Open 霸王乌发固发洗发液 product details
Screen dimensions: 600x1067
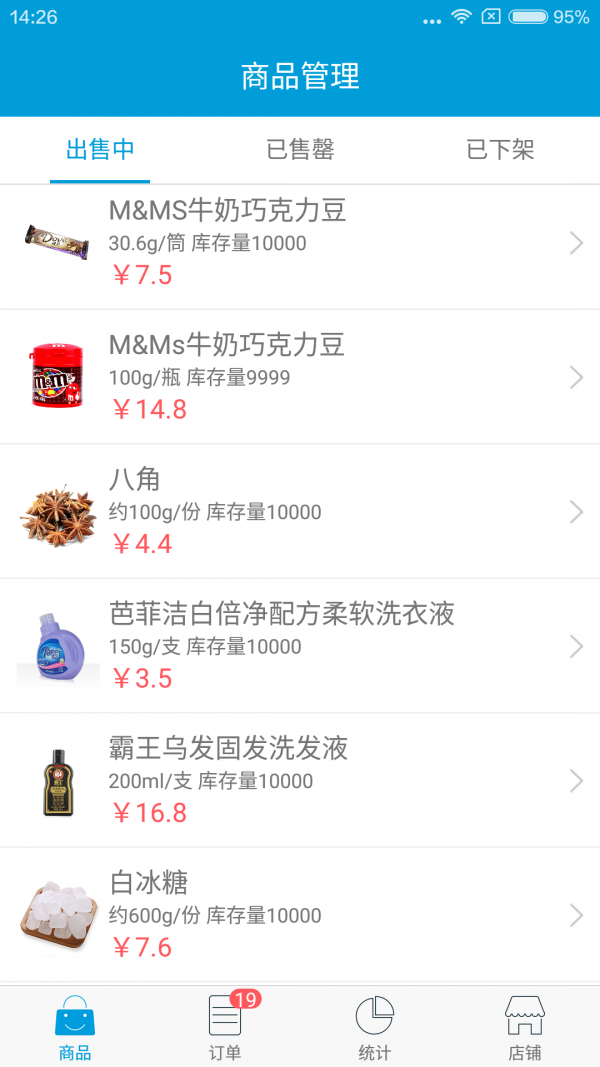(x=300, y=781)
